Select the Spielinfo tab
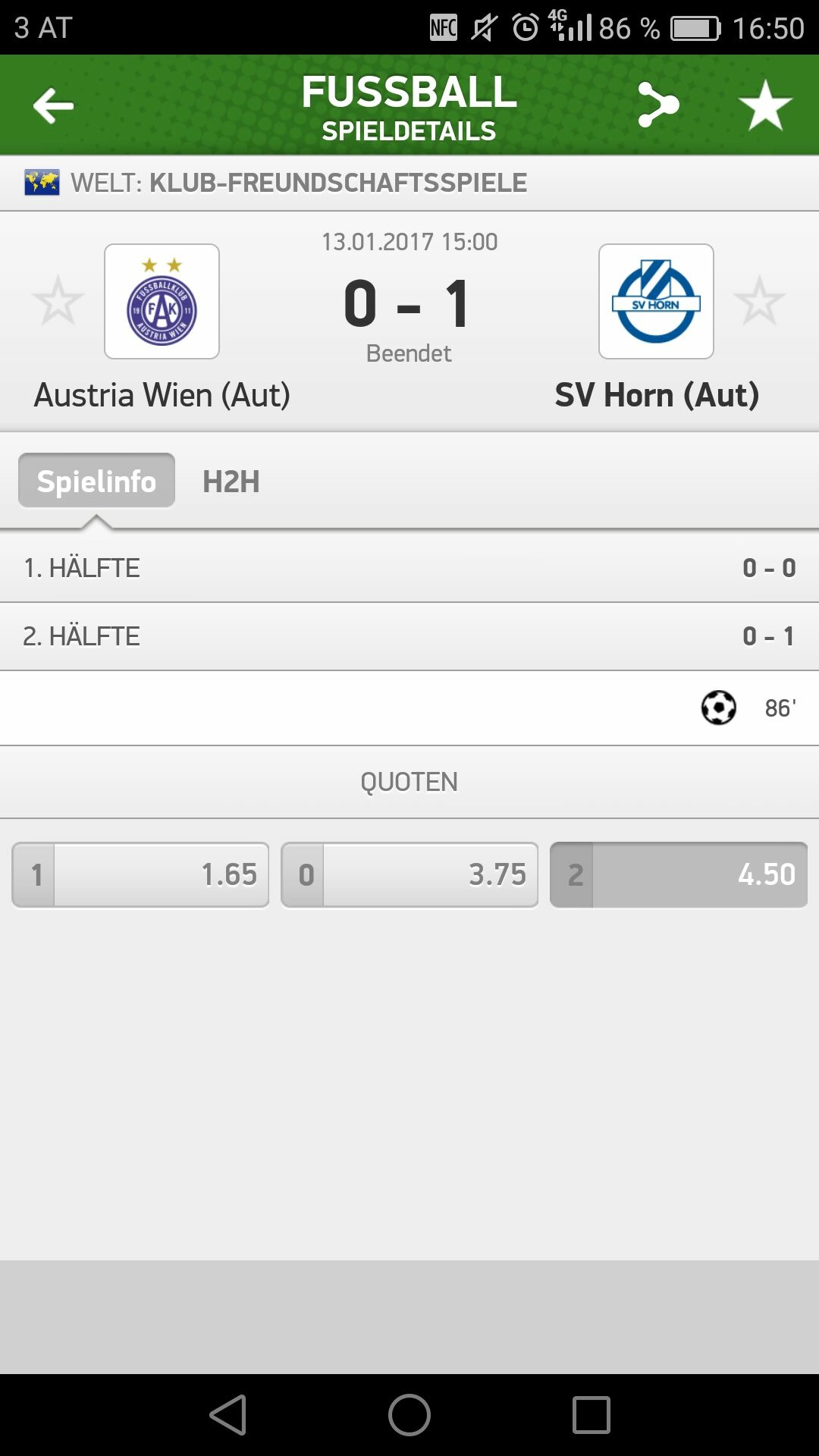 [96, 481]
